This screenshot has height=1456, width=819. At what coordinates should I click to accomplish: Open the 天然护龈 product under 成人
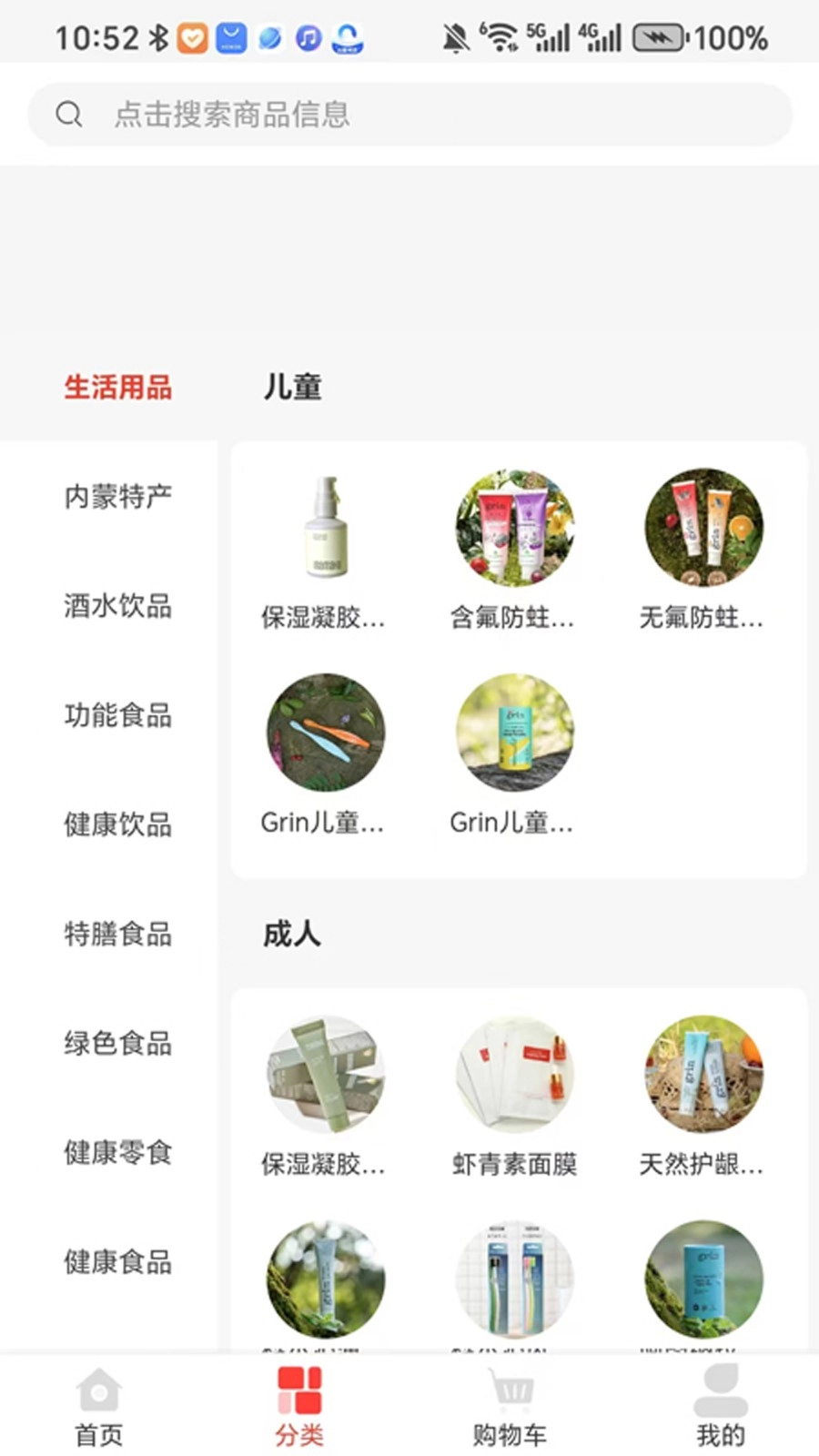[x=703, y=1074]
